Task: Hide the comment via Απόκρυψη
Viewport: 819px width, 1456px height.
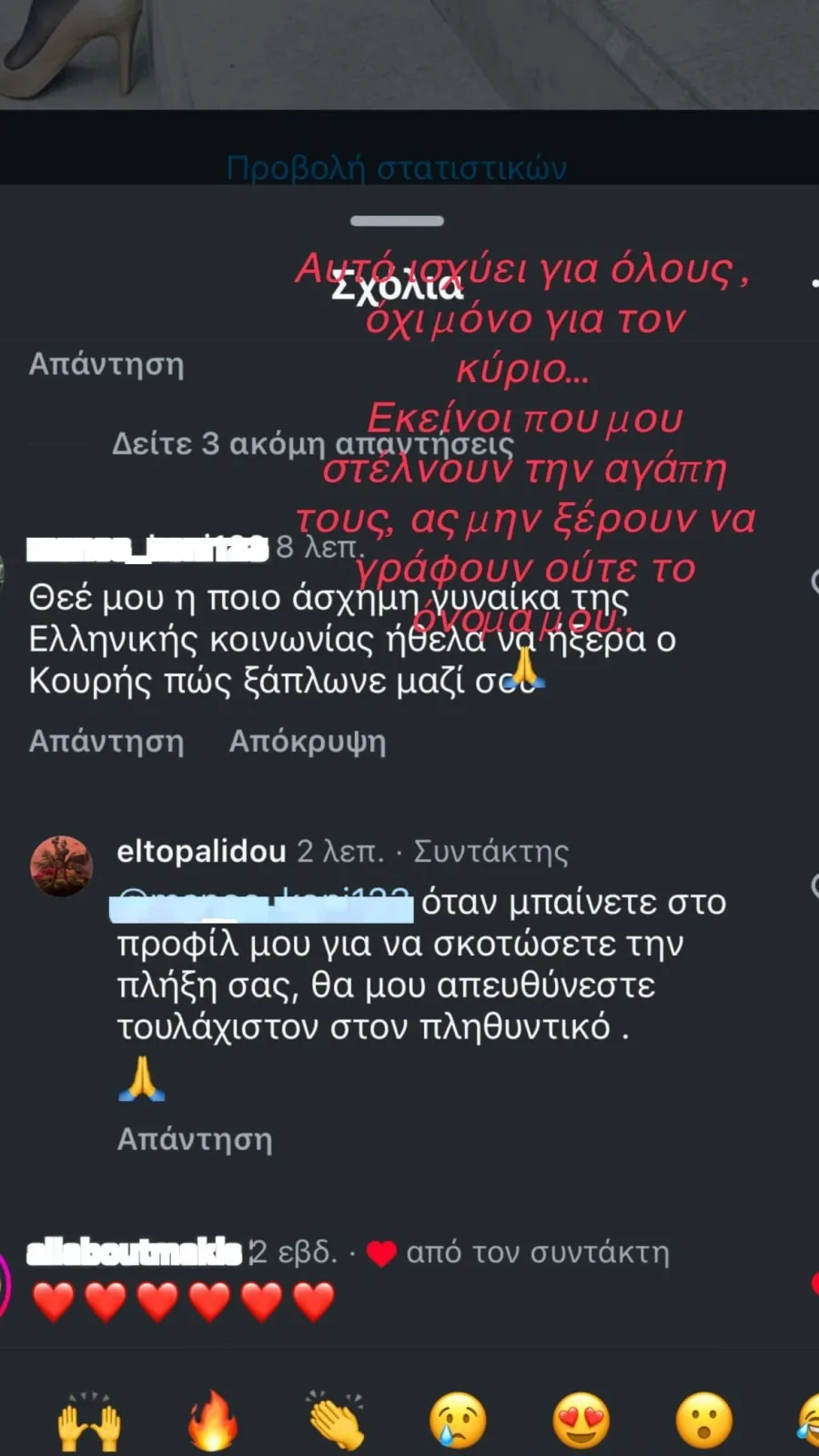Action: pos(308,742)
